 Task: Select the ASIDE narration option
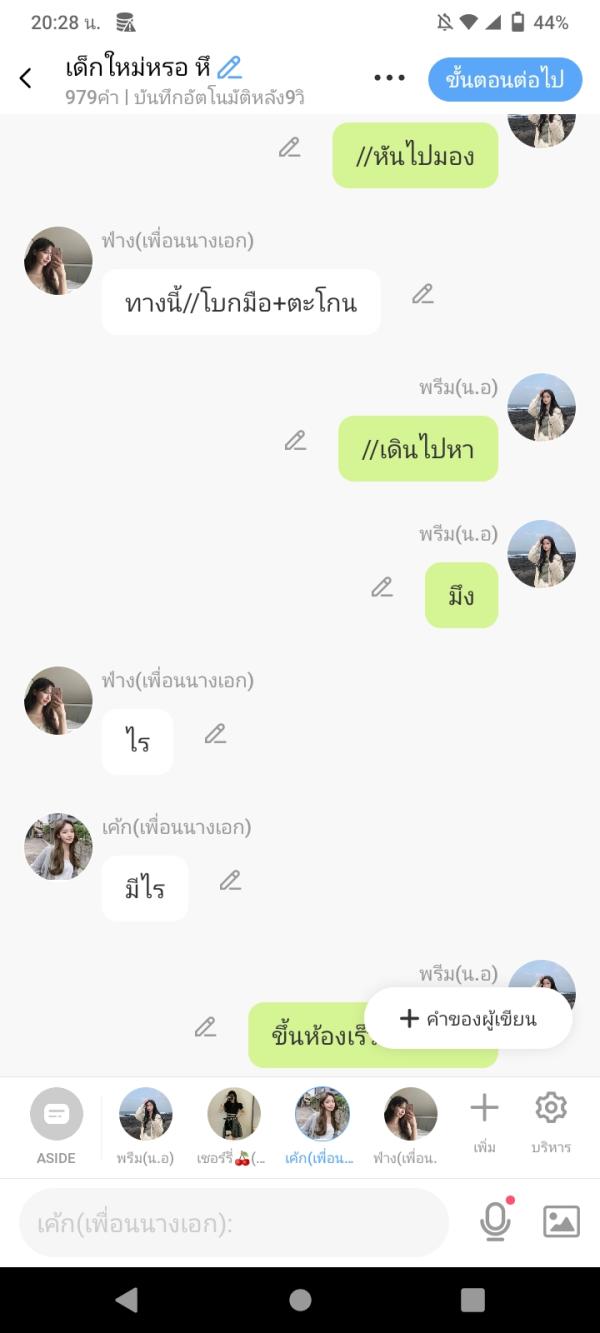(56, 1125)
